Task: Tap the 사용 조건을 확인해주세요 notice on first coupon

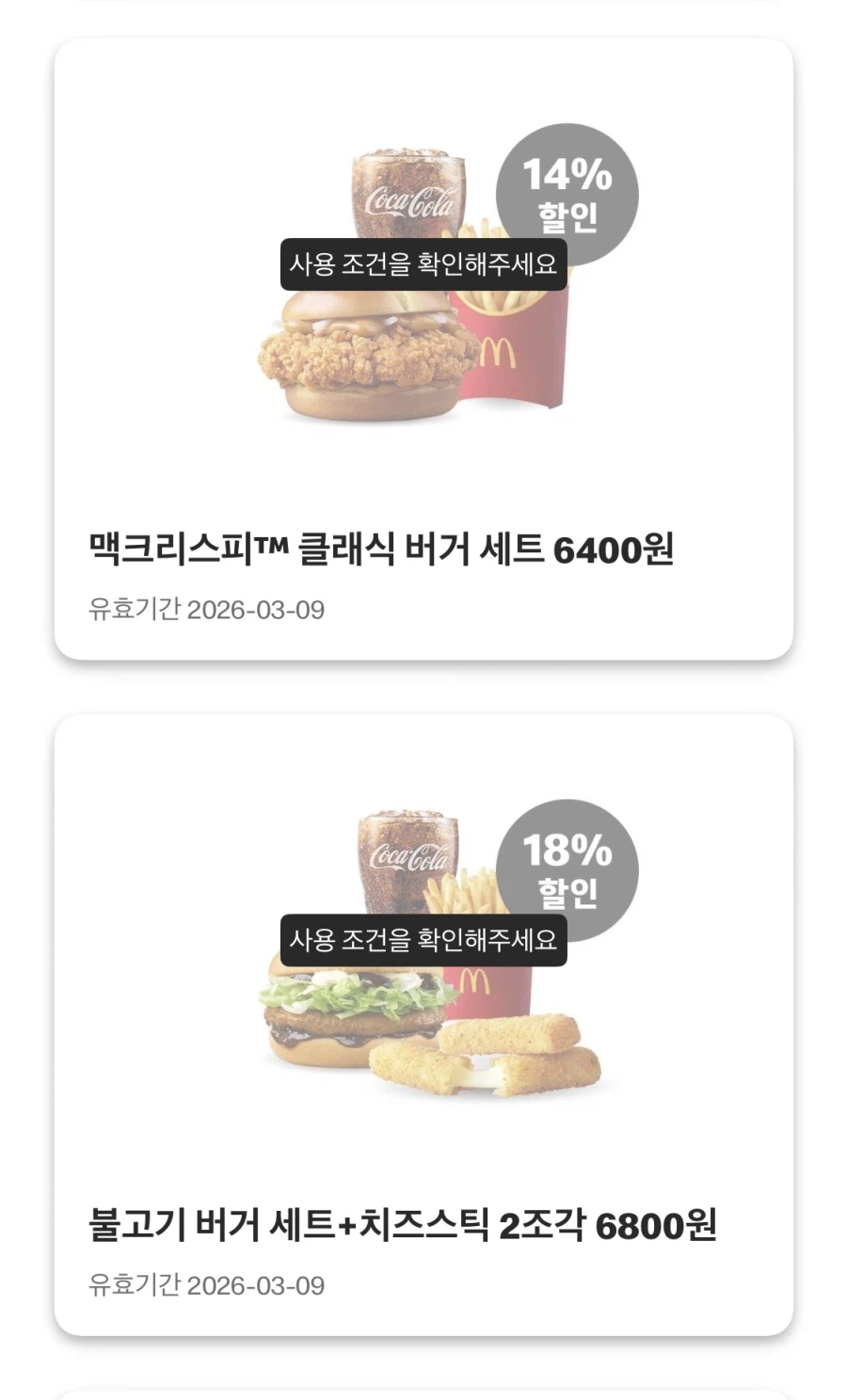Action: click(425, 265)
